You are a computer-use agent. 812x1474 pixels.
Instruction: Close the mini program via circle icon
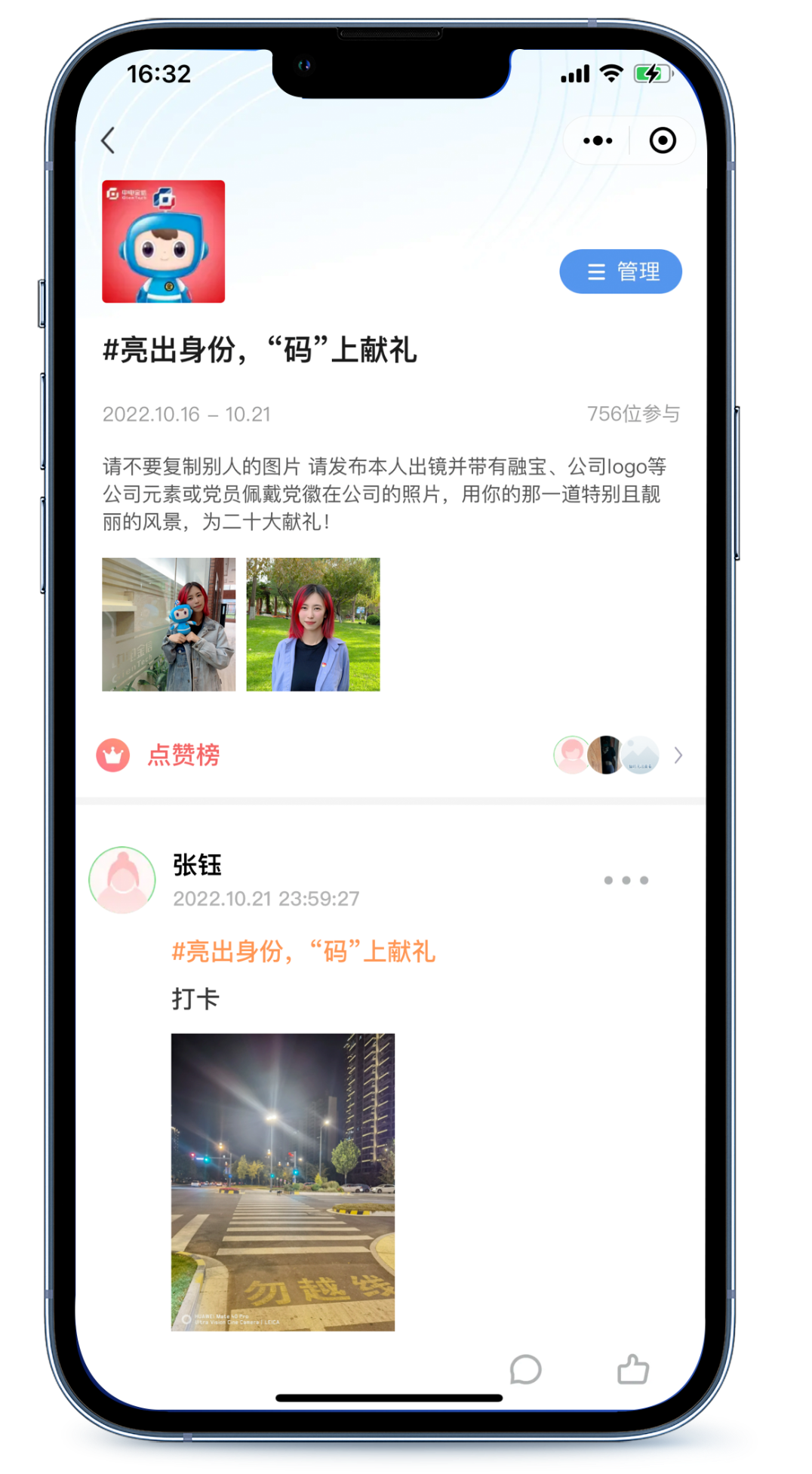[663, 140]
